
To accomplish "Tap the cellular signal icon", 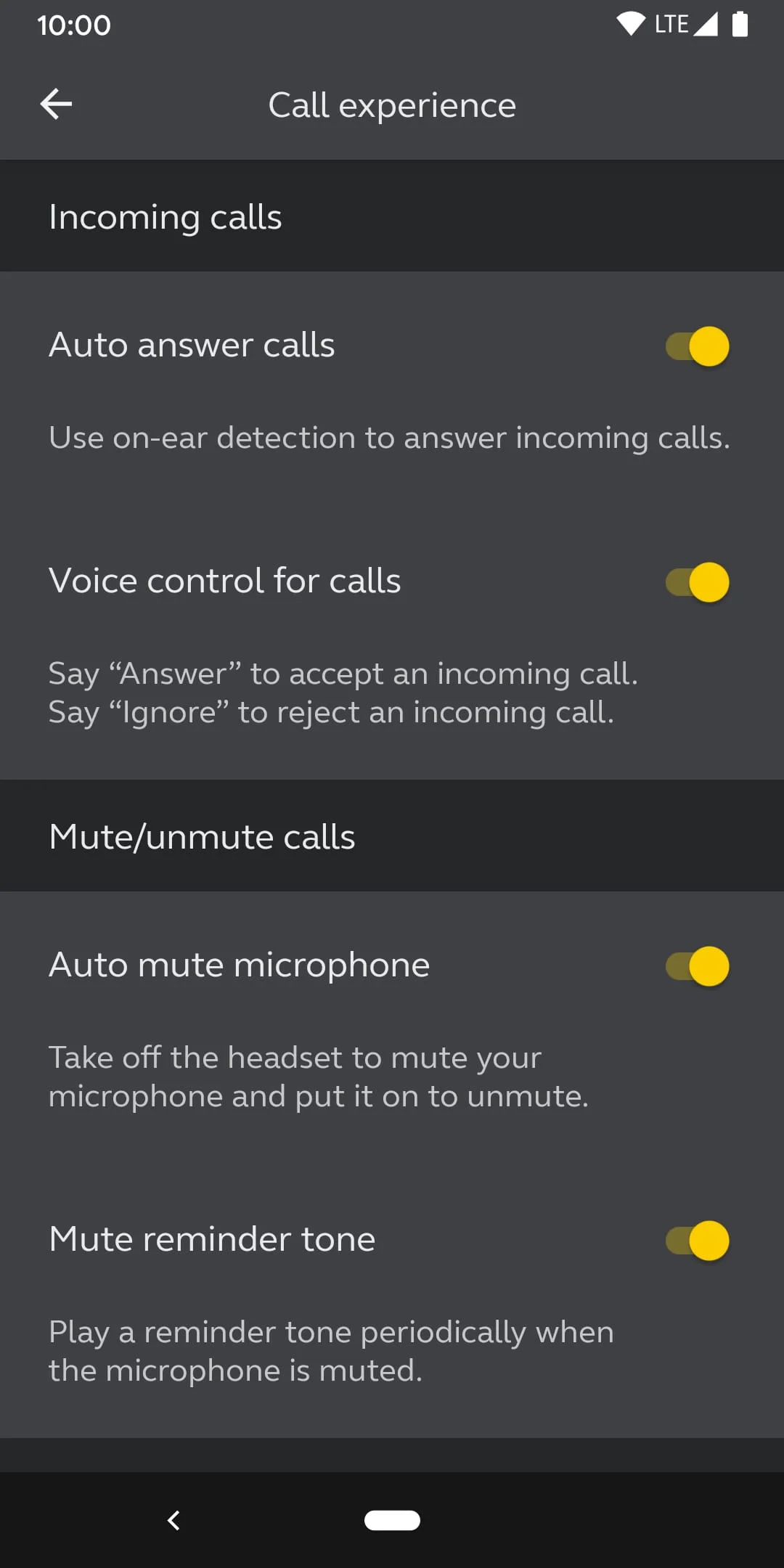I will pos(705,24).
